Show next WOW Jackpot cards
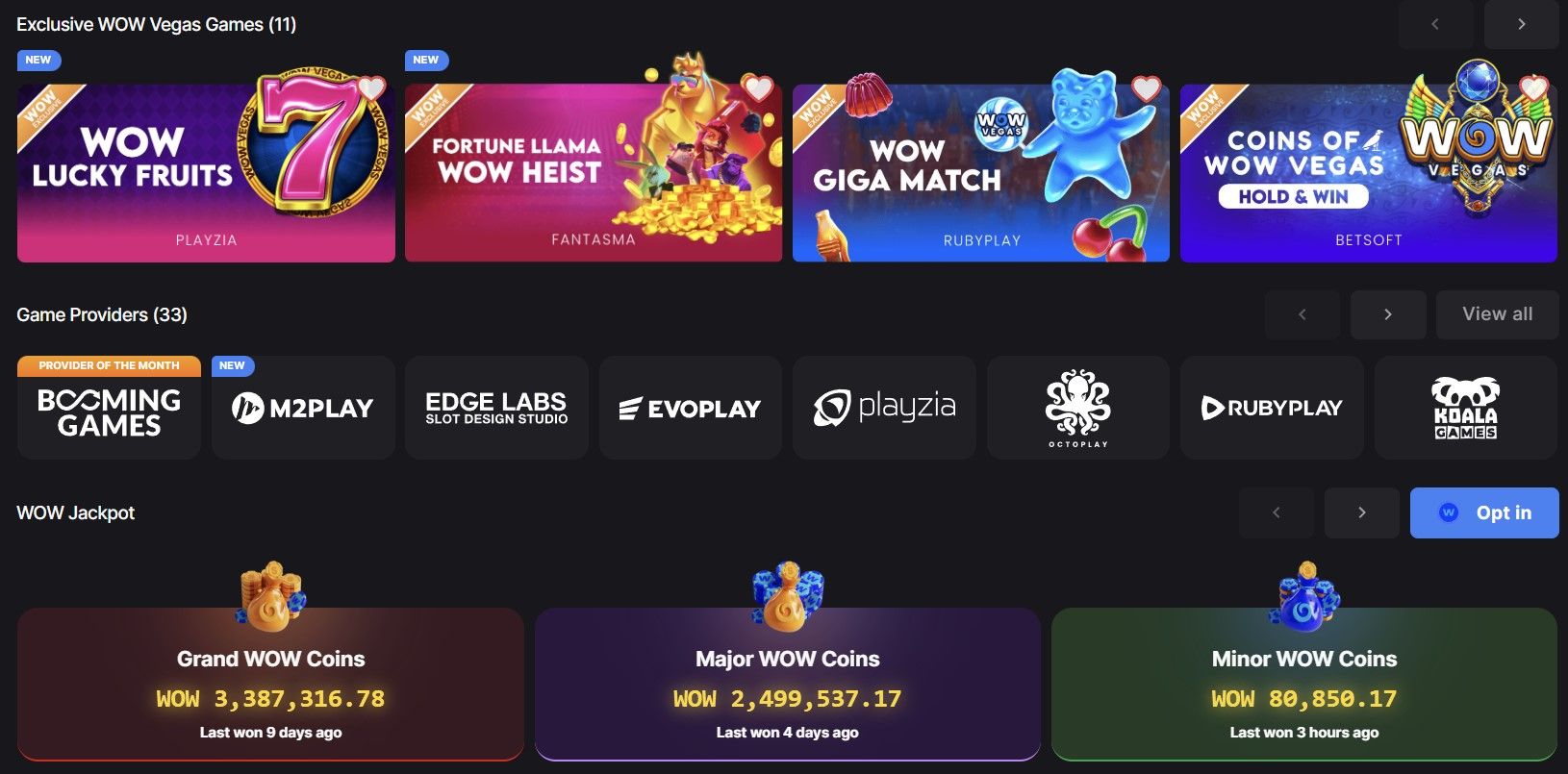This screenshot has height=774, width=1568. pos(1361,512)
